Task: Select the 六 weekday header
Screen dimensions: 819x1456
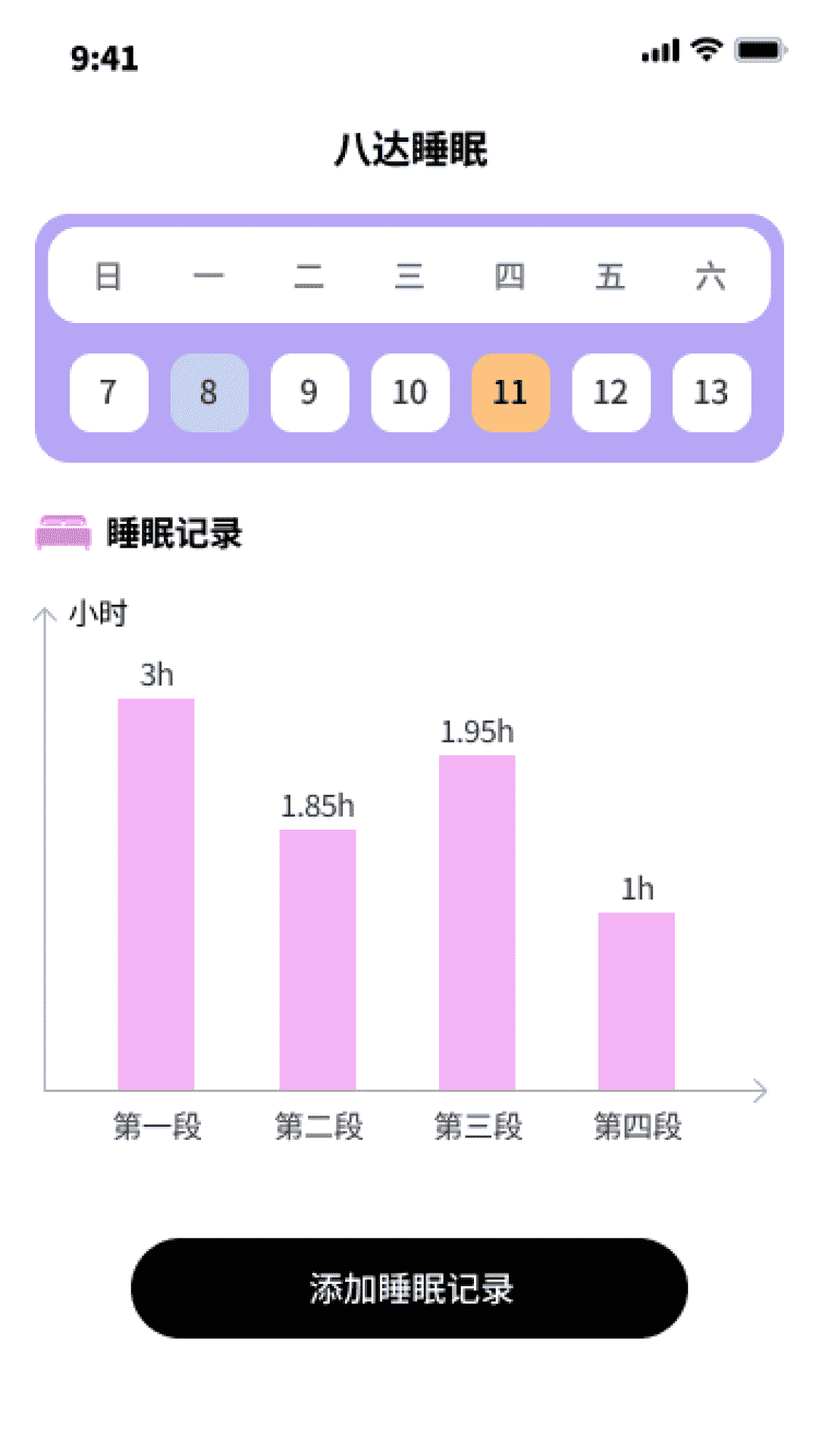Action: tap(711, 277)
